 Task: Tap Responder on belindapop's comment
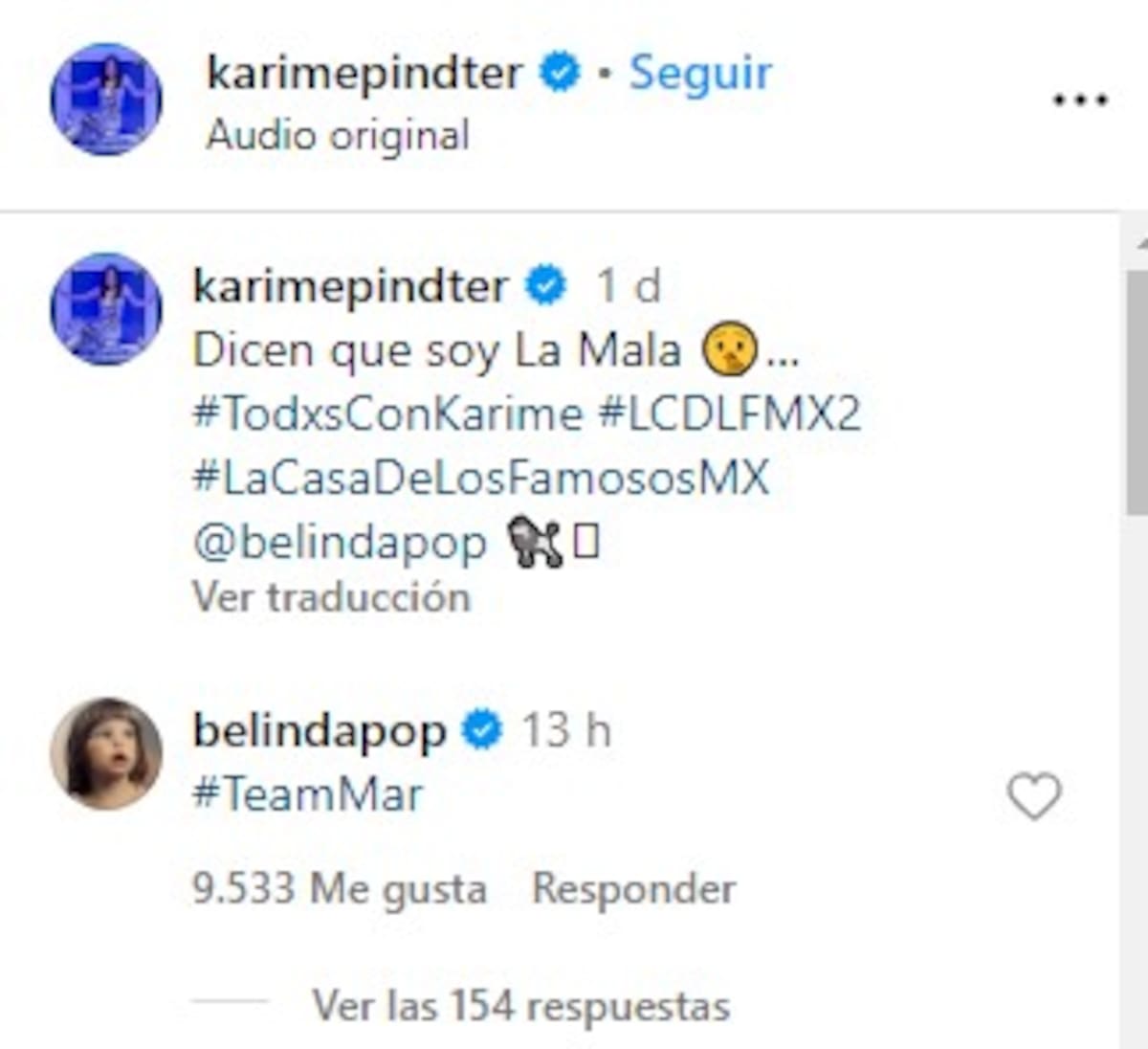(633, 889)
